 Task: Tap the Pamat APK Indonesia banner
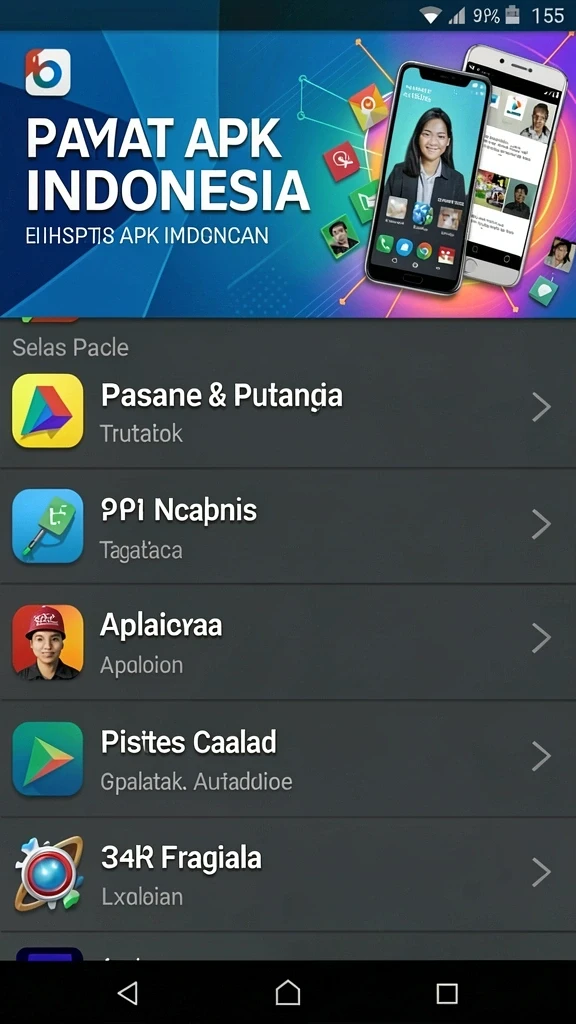288,174
